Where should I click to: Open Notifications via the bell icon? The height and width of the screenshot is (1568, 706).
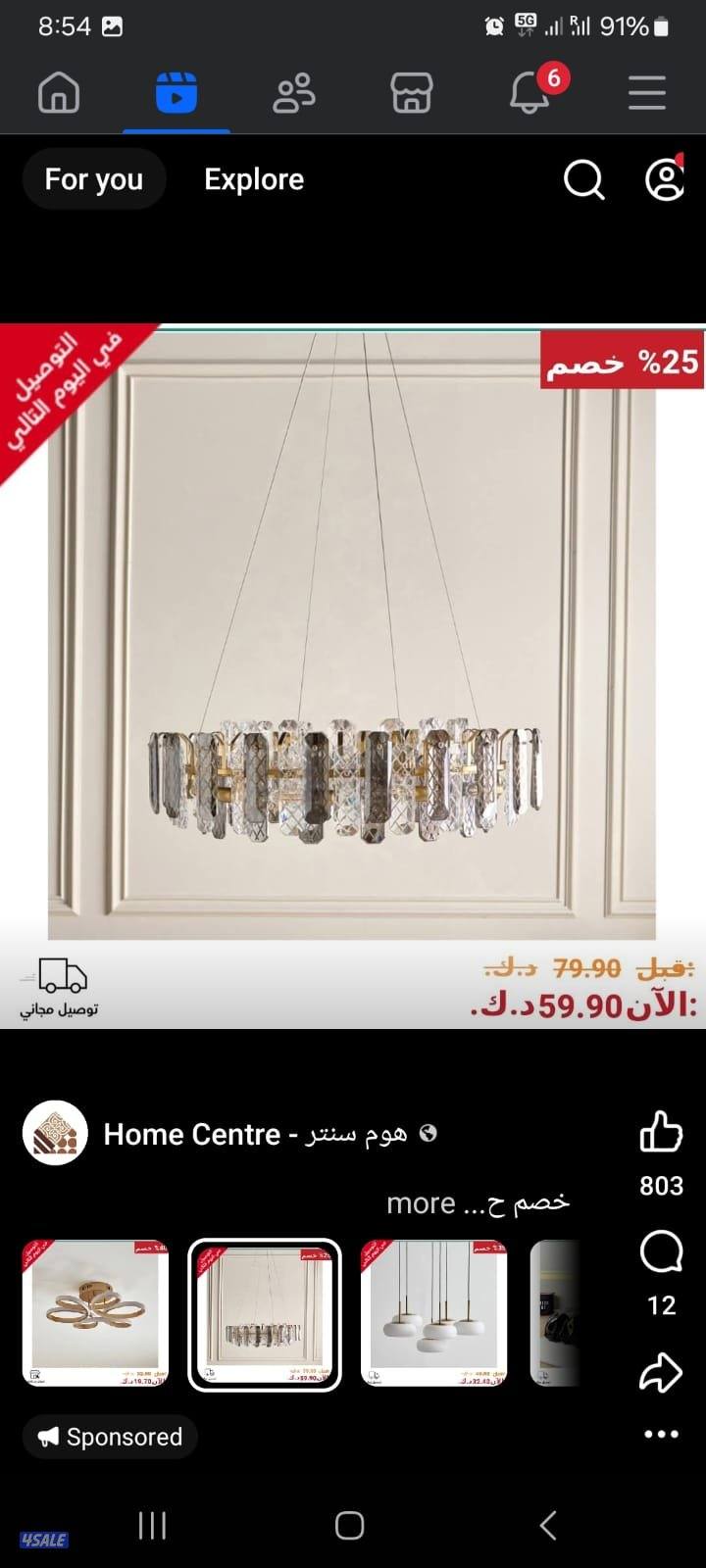(x=529, y=93)
